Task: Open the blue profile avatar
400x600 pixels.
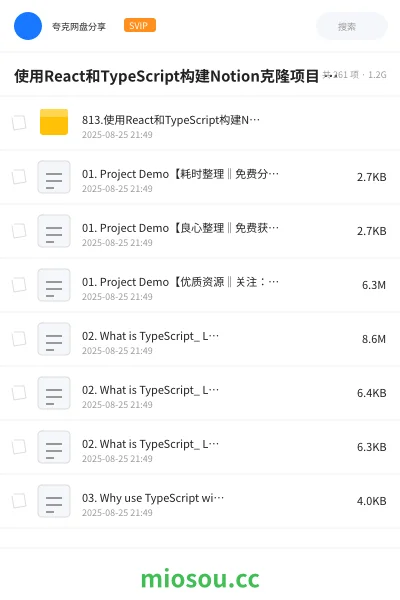Action: click(28, 26)
